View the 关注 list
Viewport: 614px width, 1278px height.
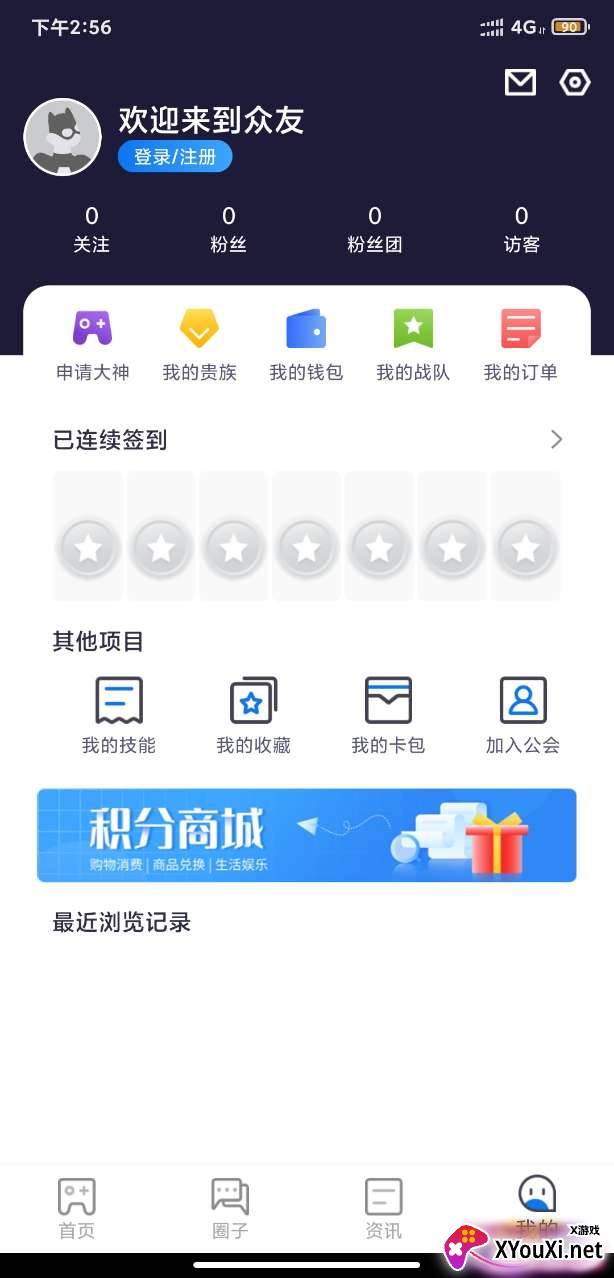92,229
